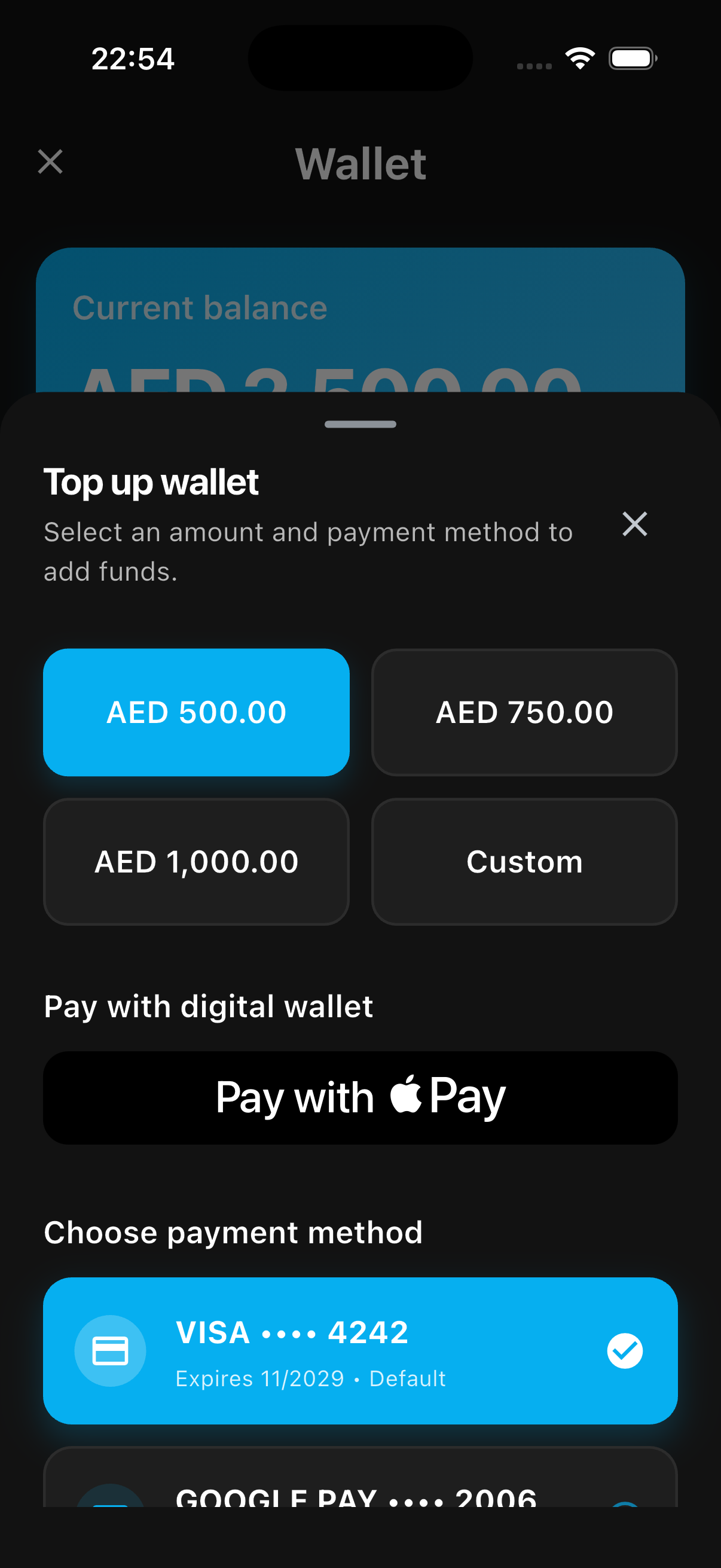The image size is (721, 1568).
Task: Tap the battery indicator in the status bar
Action: (x=630, y=58)
